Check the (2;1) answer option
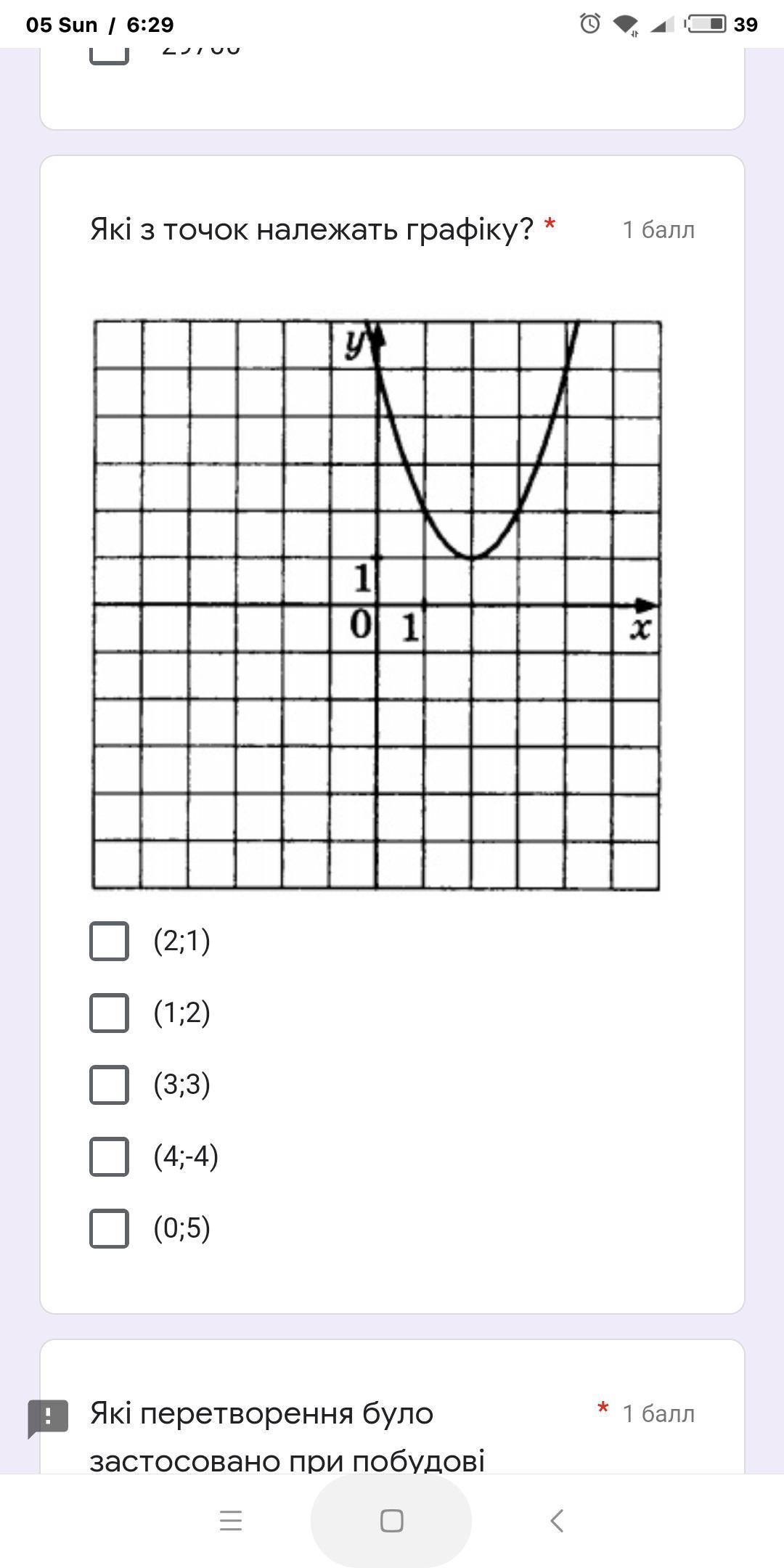This screenshot has height=1568, width=784. (x=109, y=941)
